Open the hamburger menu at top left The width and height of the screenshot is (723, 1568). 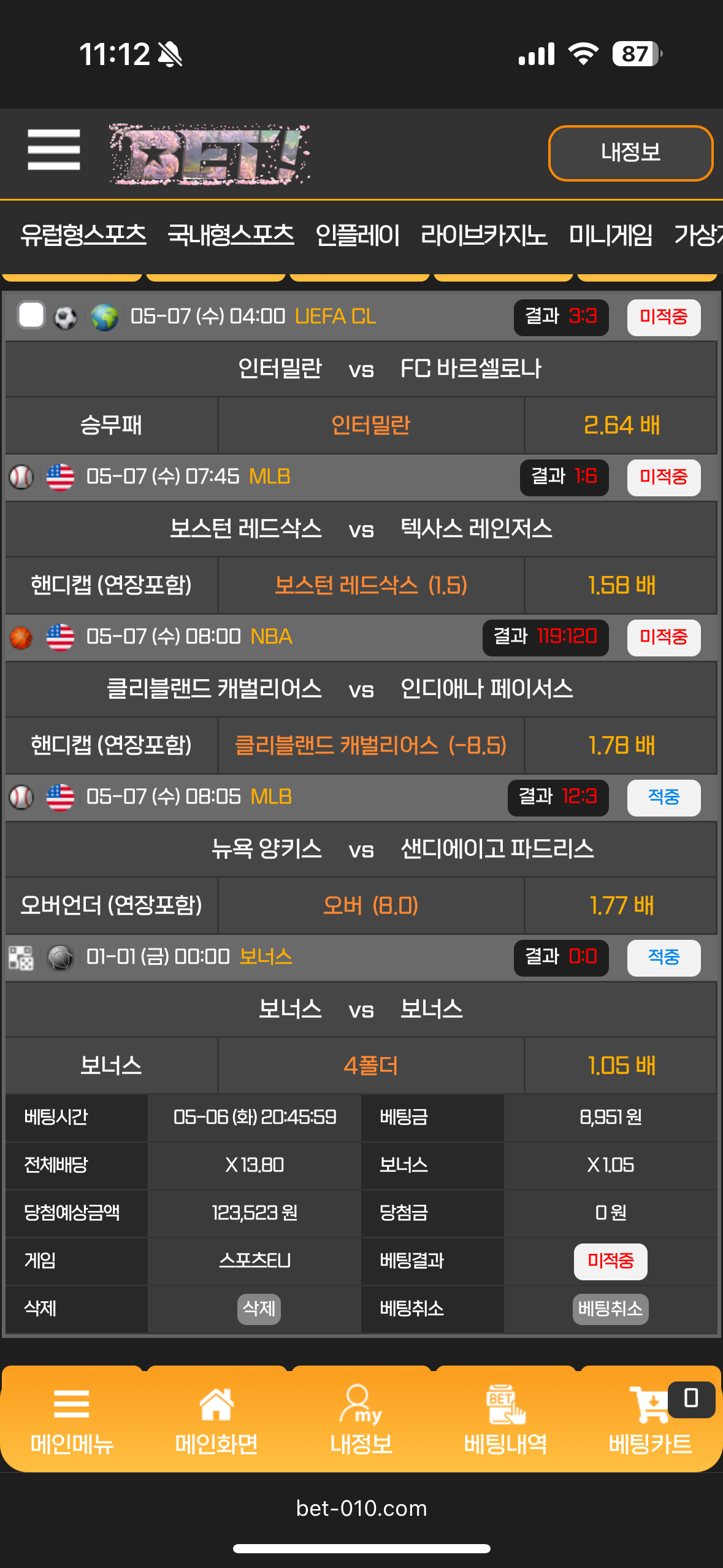tap(54, 150)
